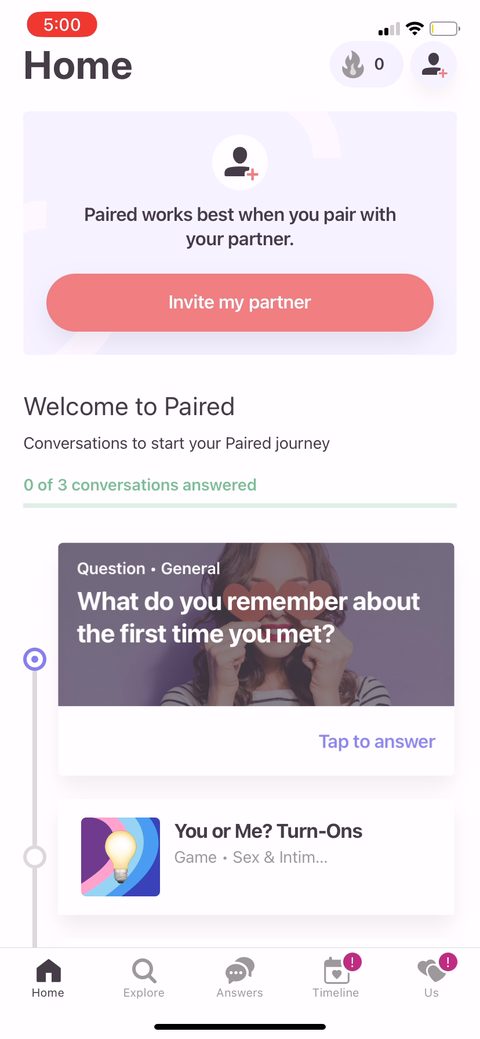Tap Invite my partner button

coord(240,302)
